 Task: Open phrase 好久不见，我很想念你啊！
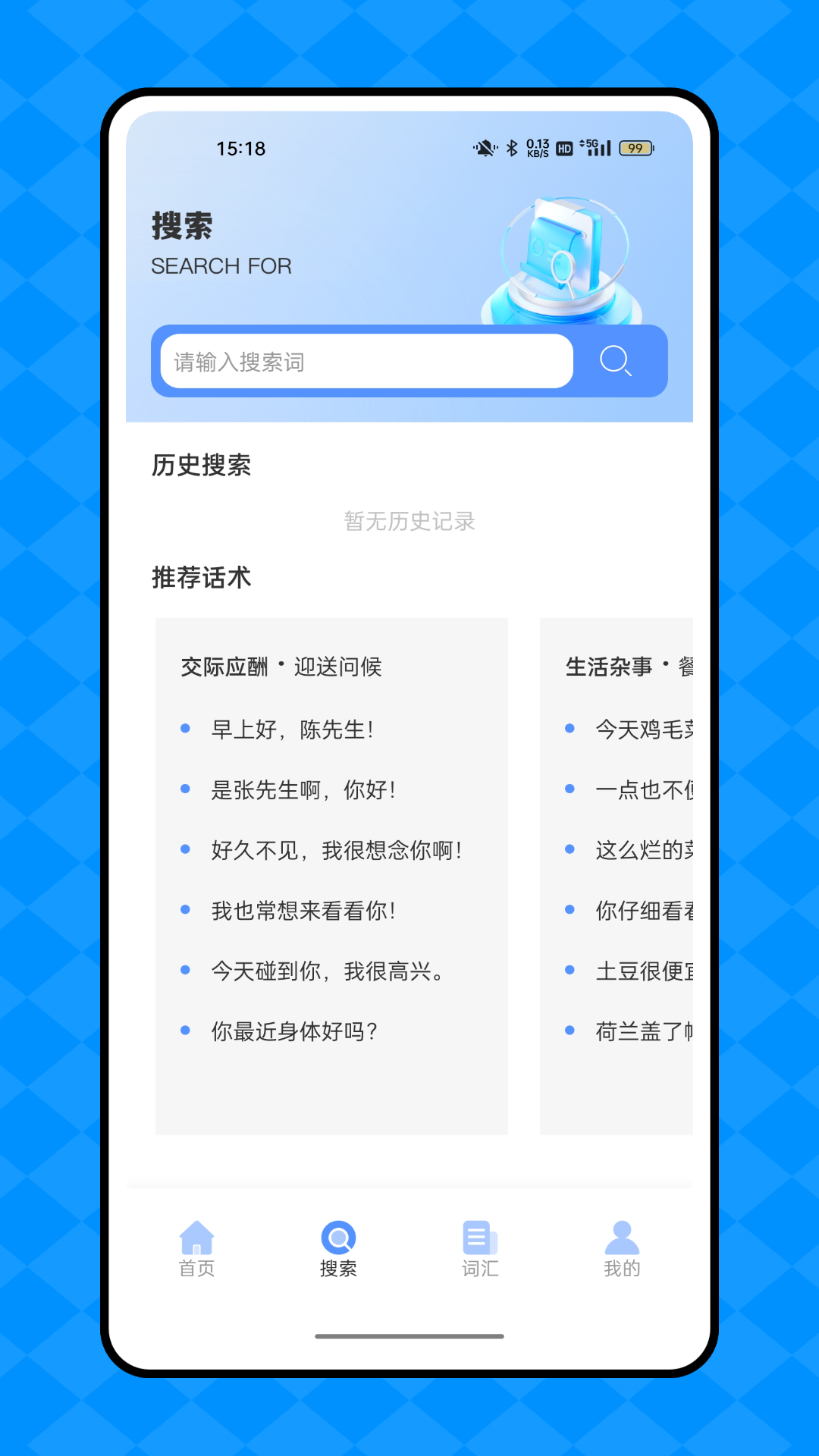[337, 850]
